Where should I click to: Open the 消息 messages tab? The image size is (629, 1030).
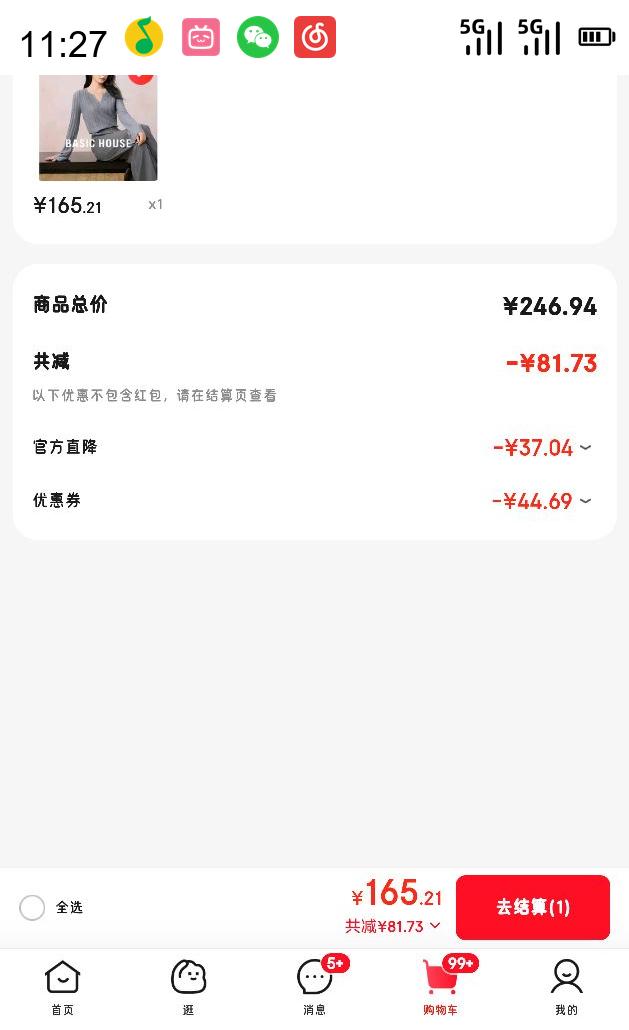coord(314,986)
